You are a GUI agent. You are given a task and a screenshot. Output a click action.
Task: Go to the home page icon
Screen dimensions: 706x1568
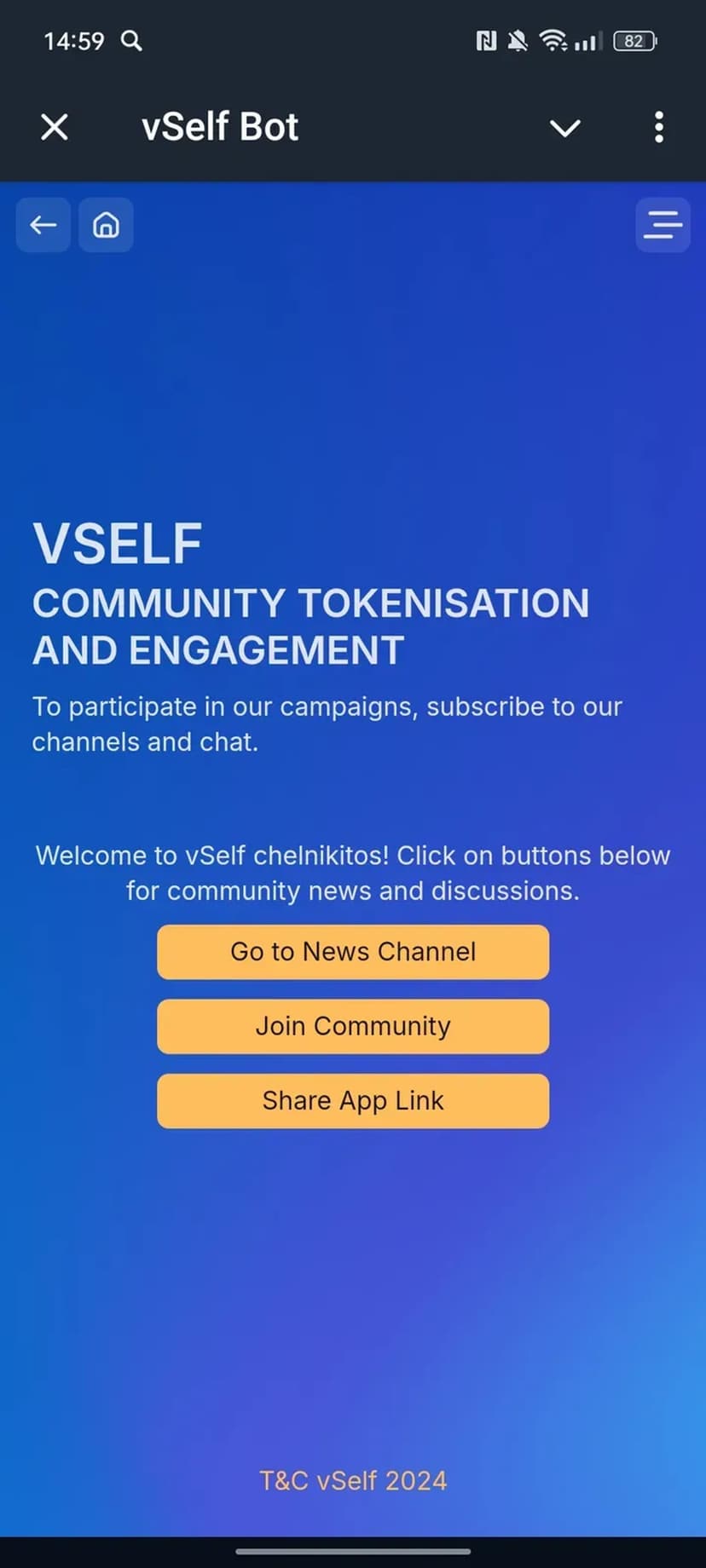106,225
